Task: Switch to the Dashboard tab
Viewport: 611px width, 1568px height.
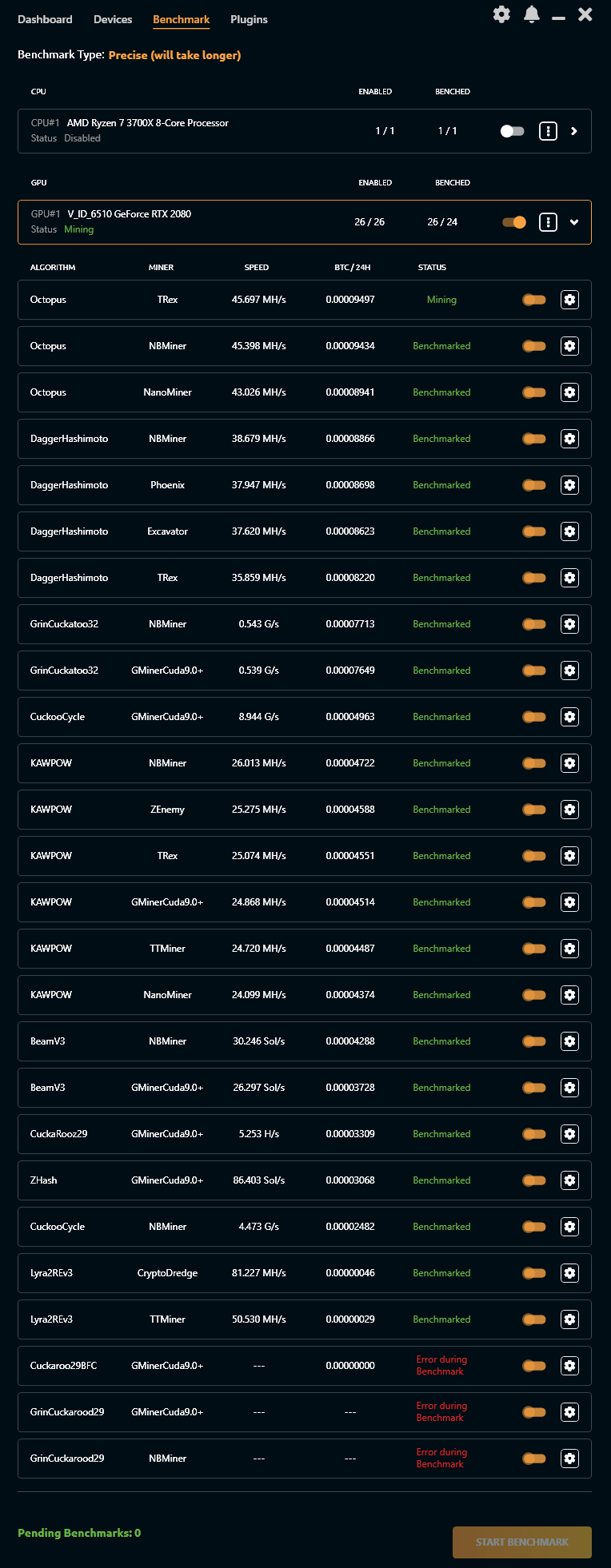Action: [x=45, y=19]
